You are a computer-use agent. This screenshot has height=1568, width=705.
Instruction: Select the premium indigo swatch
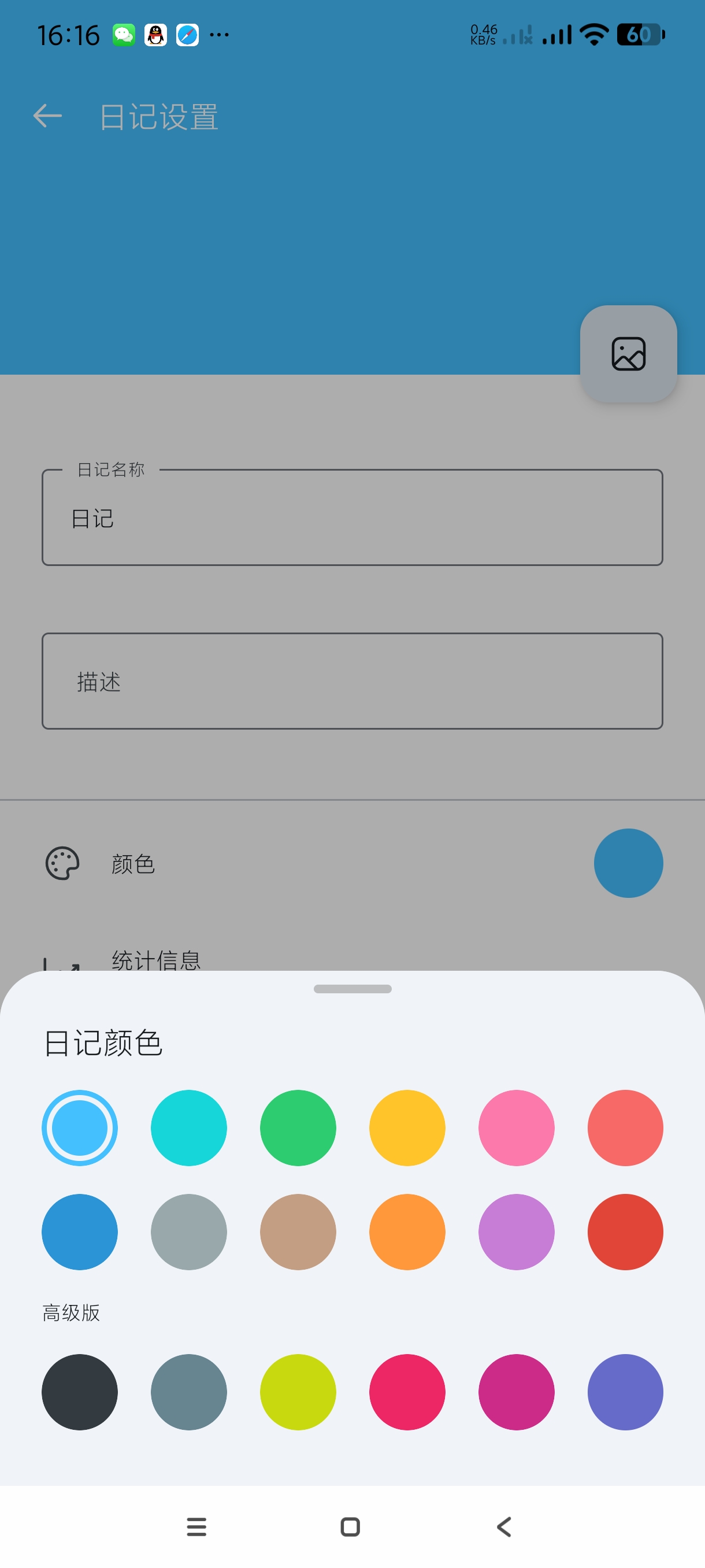point(625,1392)
